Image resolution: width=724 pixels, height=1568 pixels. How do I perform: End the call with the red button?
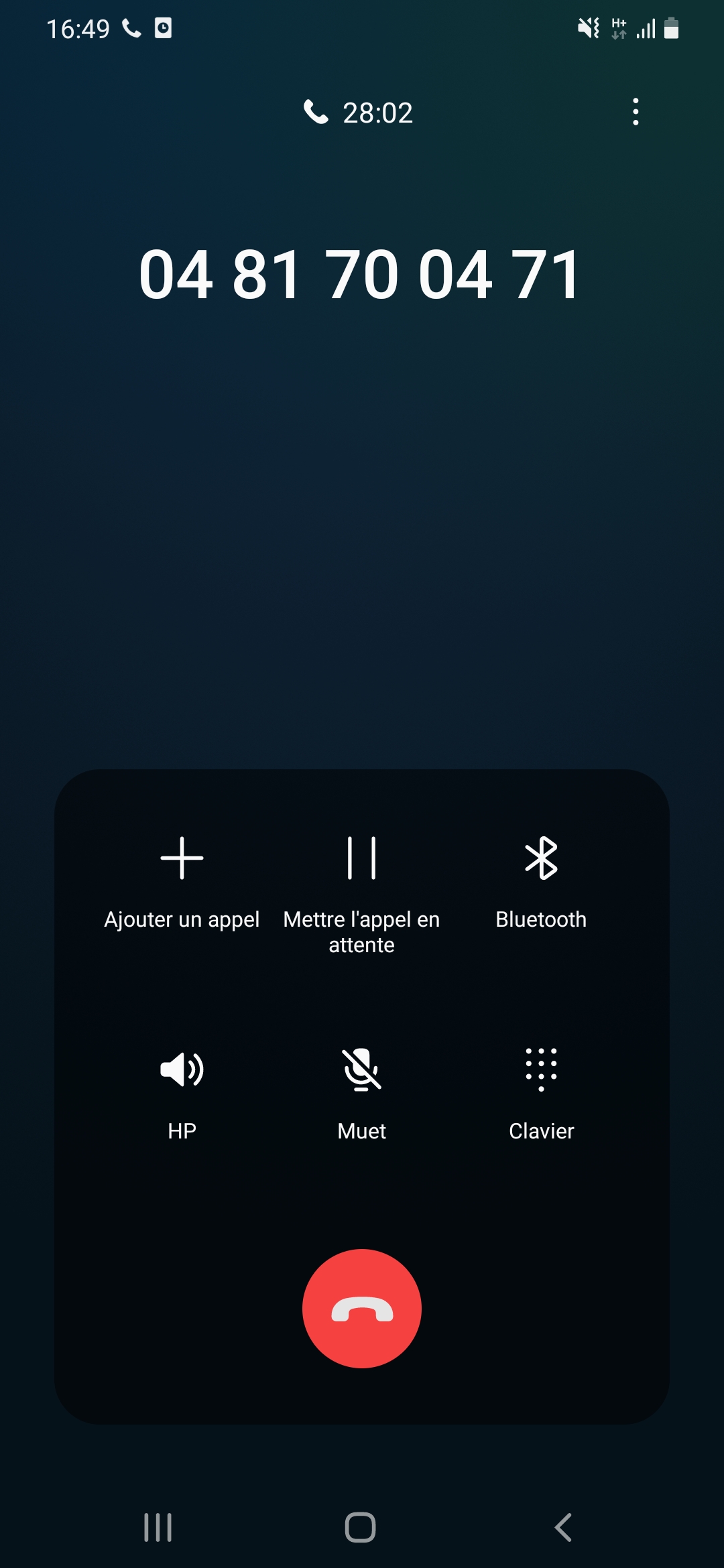click(361, 1308)
